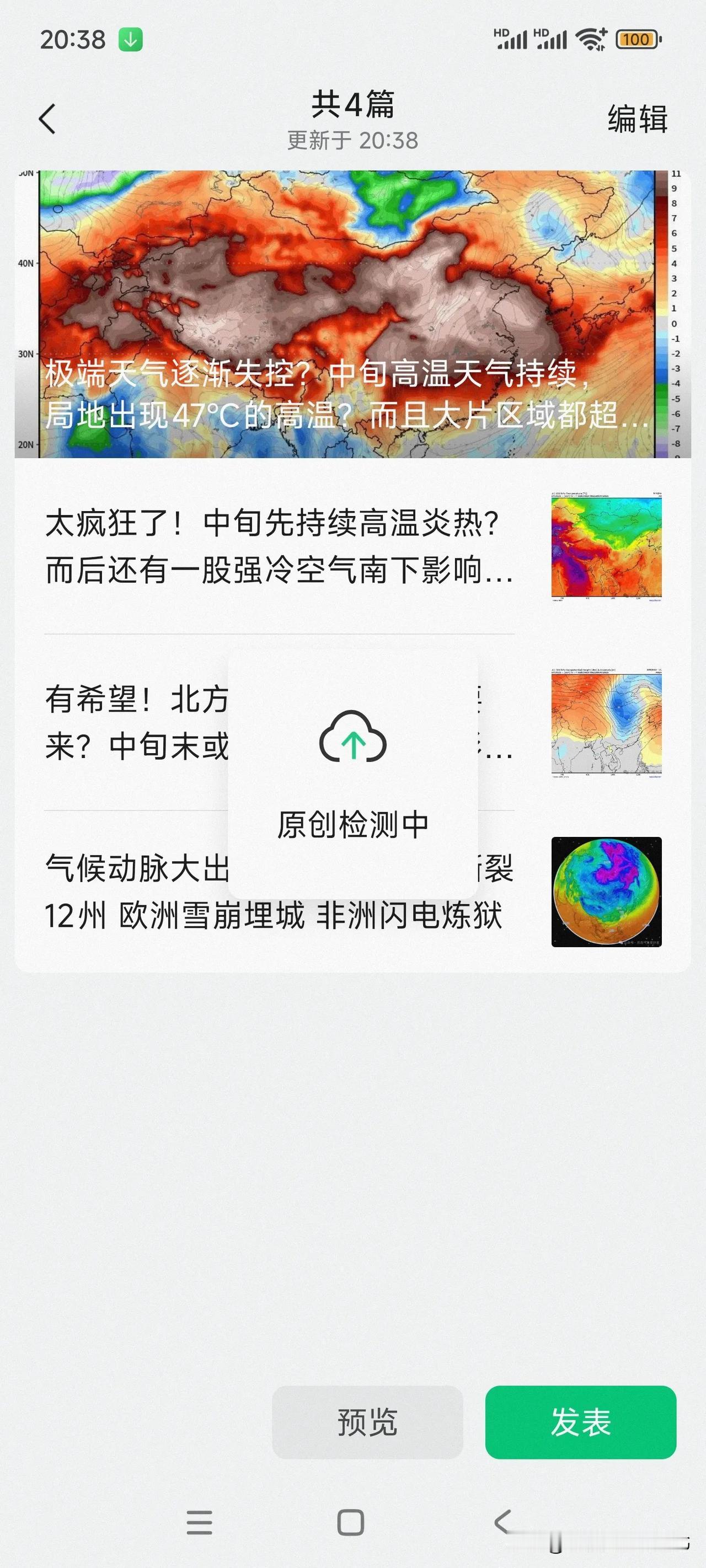
Task: Open the 极端天气逐渐失控 cover article
Action: 352,314
